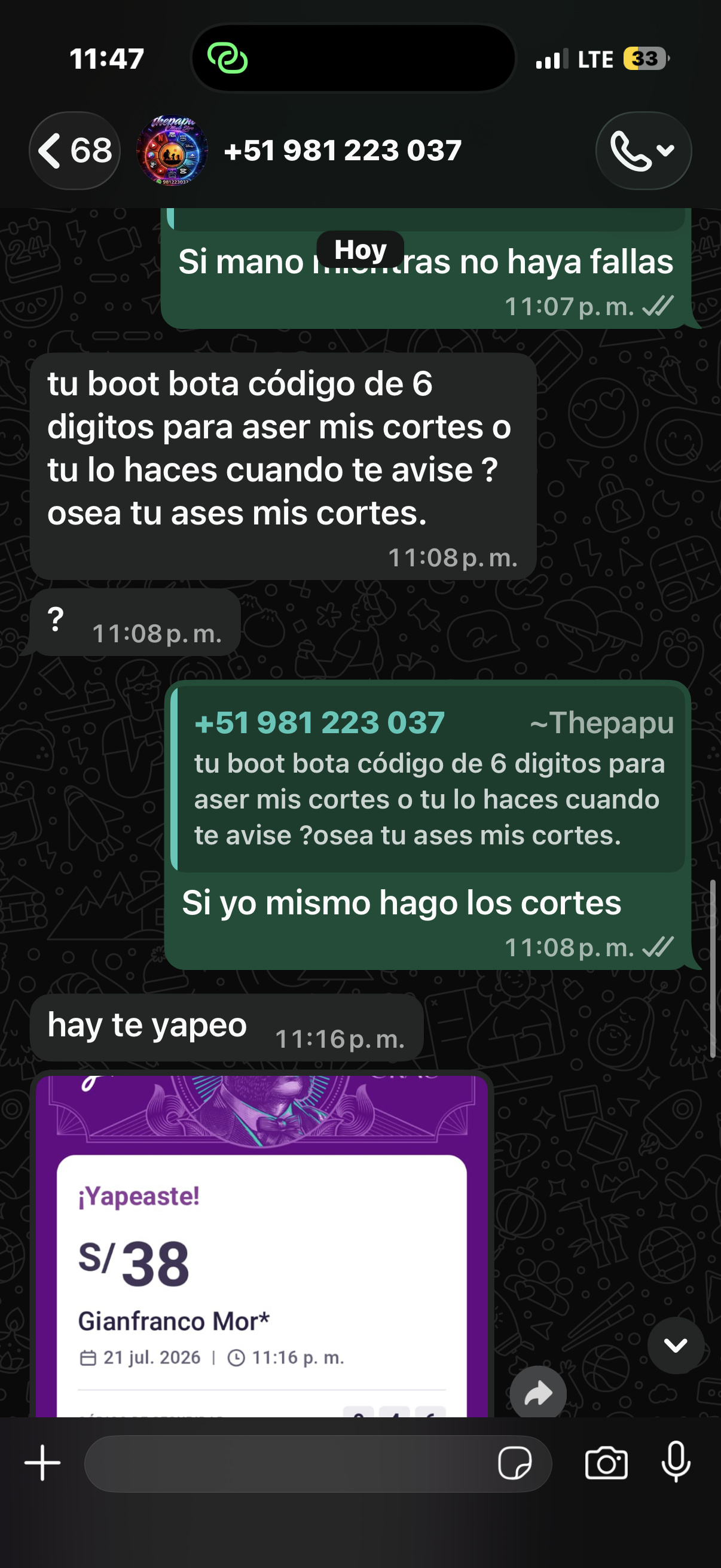The width and height of the screenshot is (721, 1568).
Task: Open the Yape payment receipt image
Action: [x=262, y=1245]
